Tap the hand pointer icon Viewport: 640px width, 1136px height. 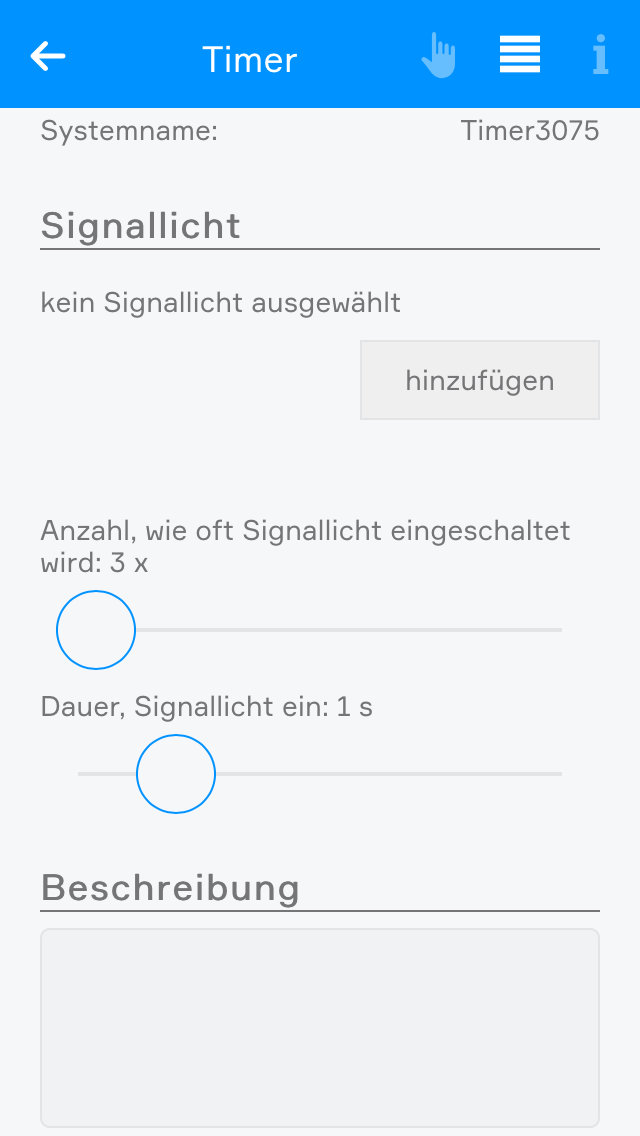[438, 56]
